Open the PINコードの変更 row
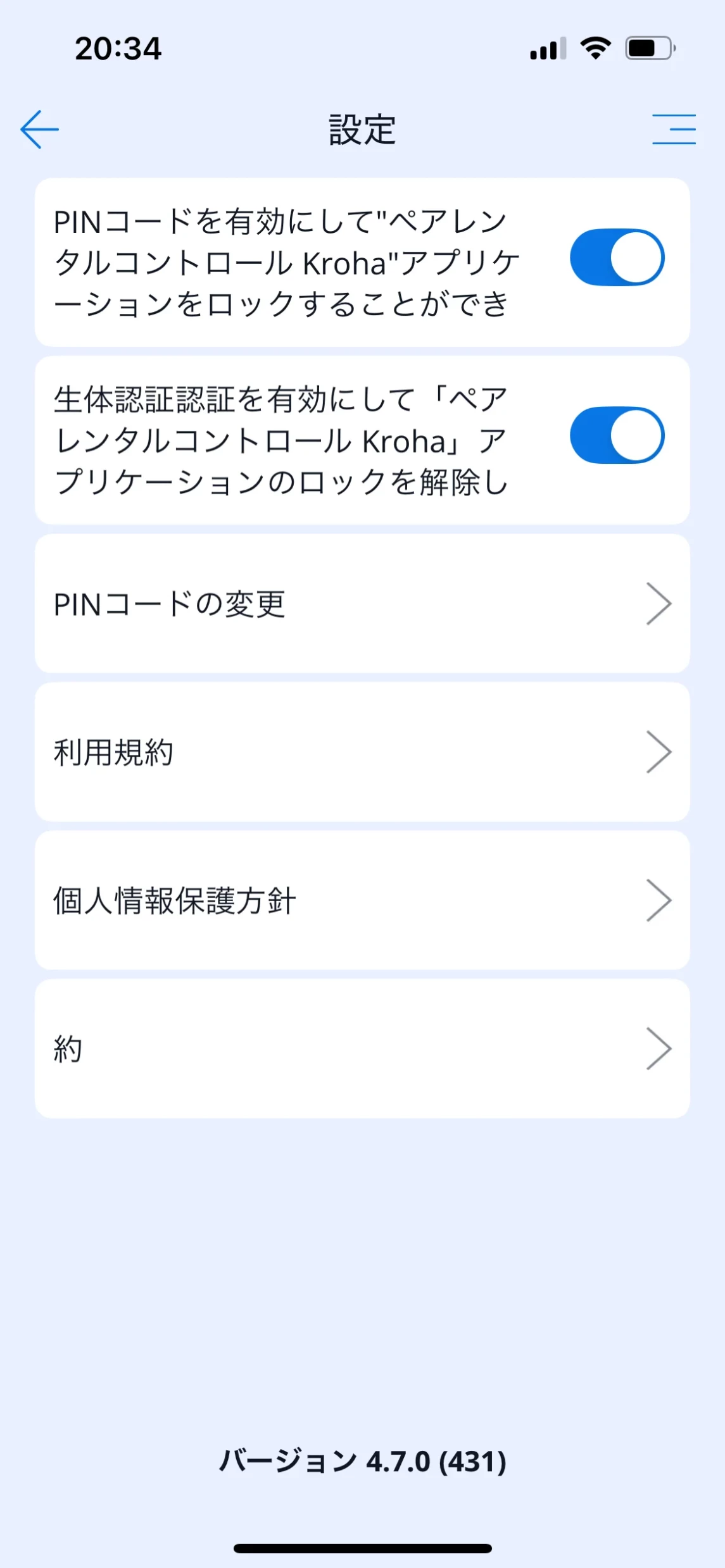 coord(362,604)
